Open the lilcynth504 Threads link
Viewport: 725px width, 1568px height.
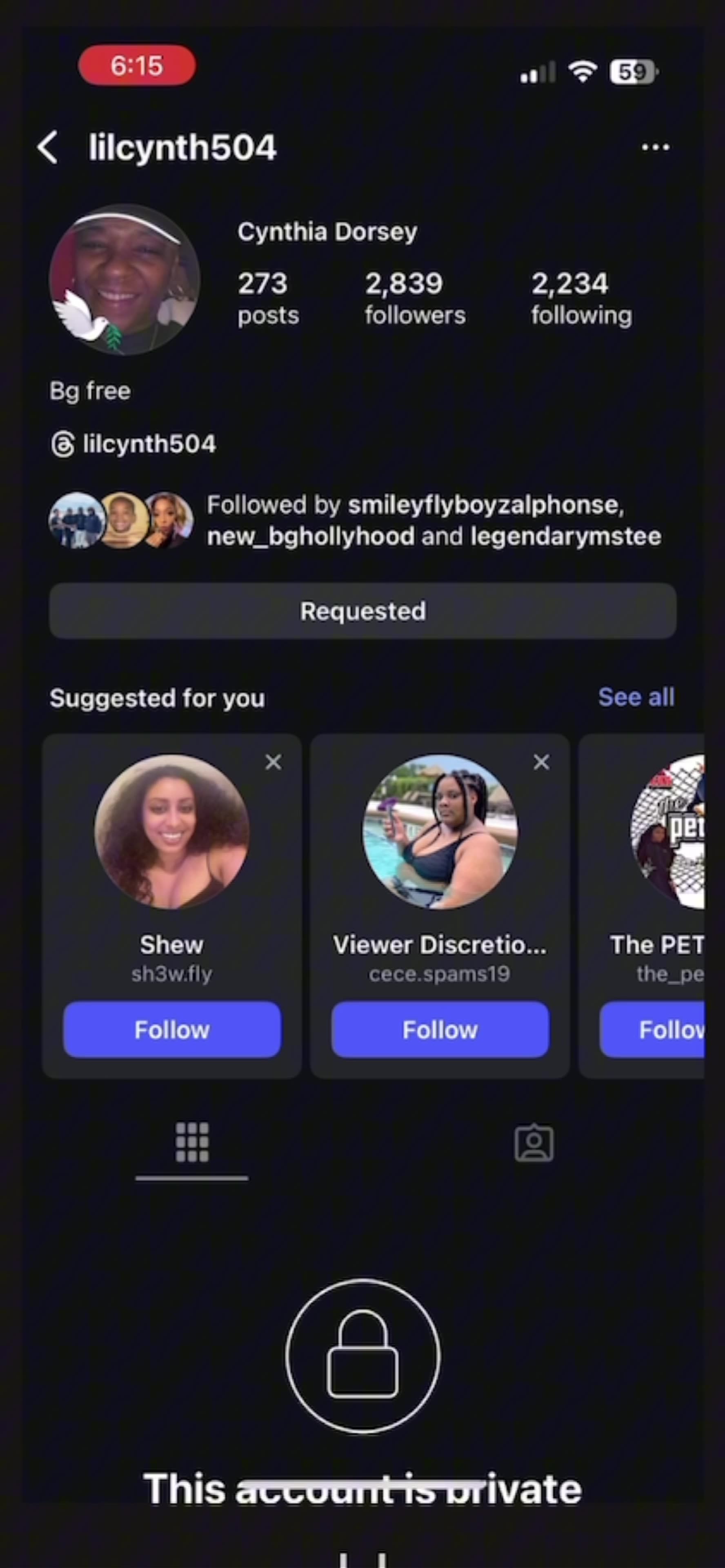pyautogui.click(x=134, y=444)
